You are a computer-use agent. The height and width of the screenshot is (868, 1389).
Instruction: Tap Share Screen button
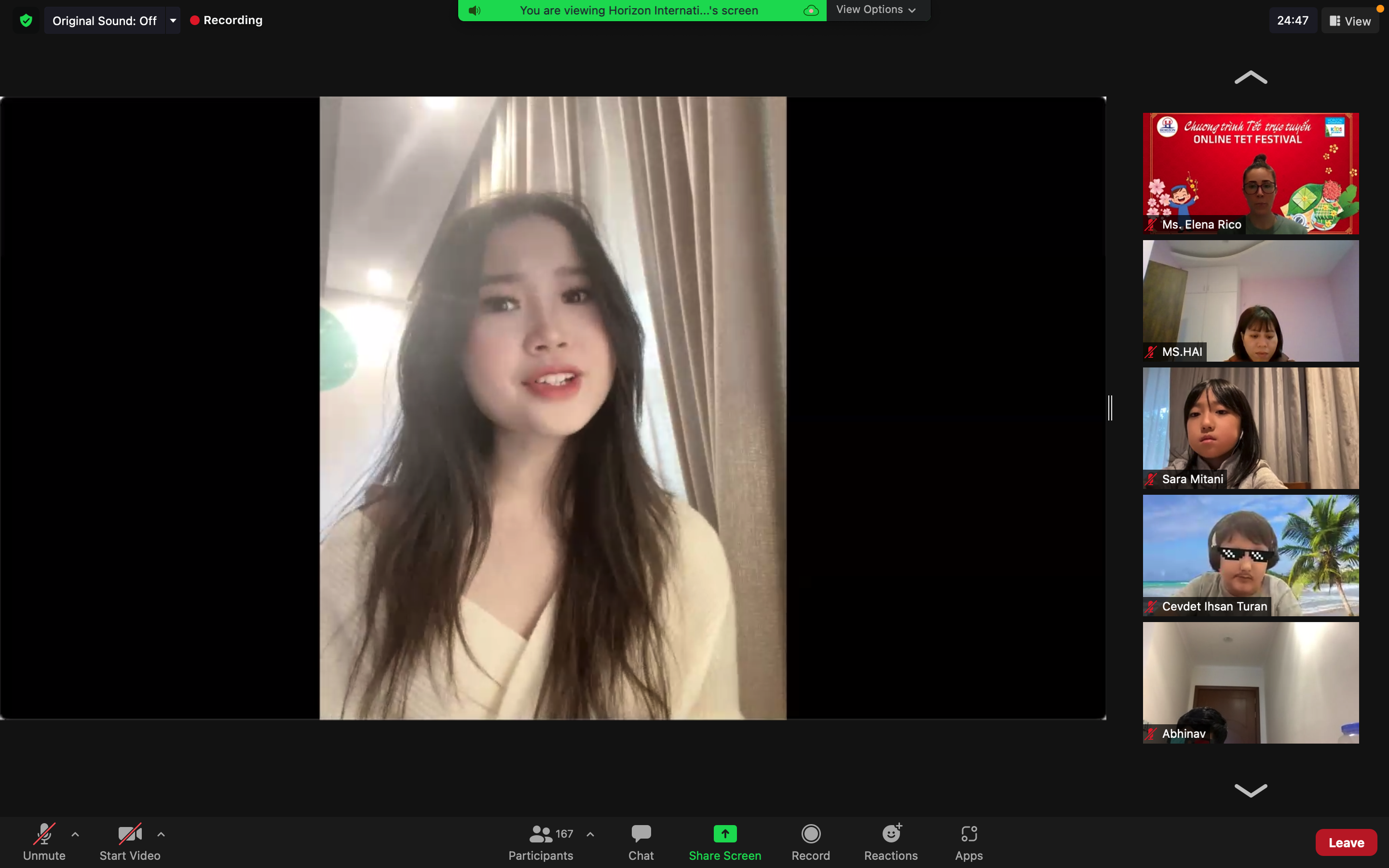pos(724,841)
